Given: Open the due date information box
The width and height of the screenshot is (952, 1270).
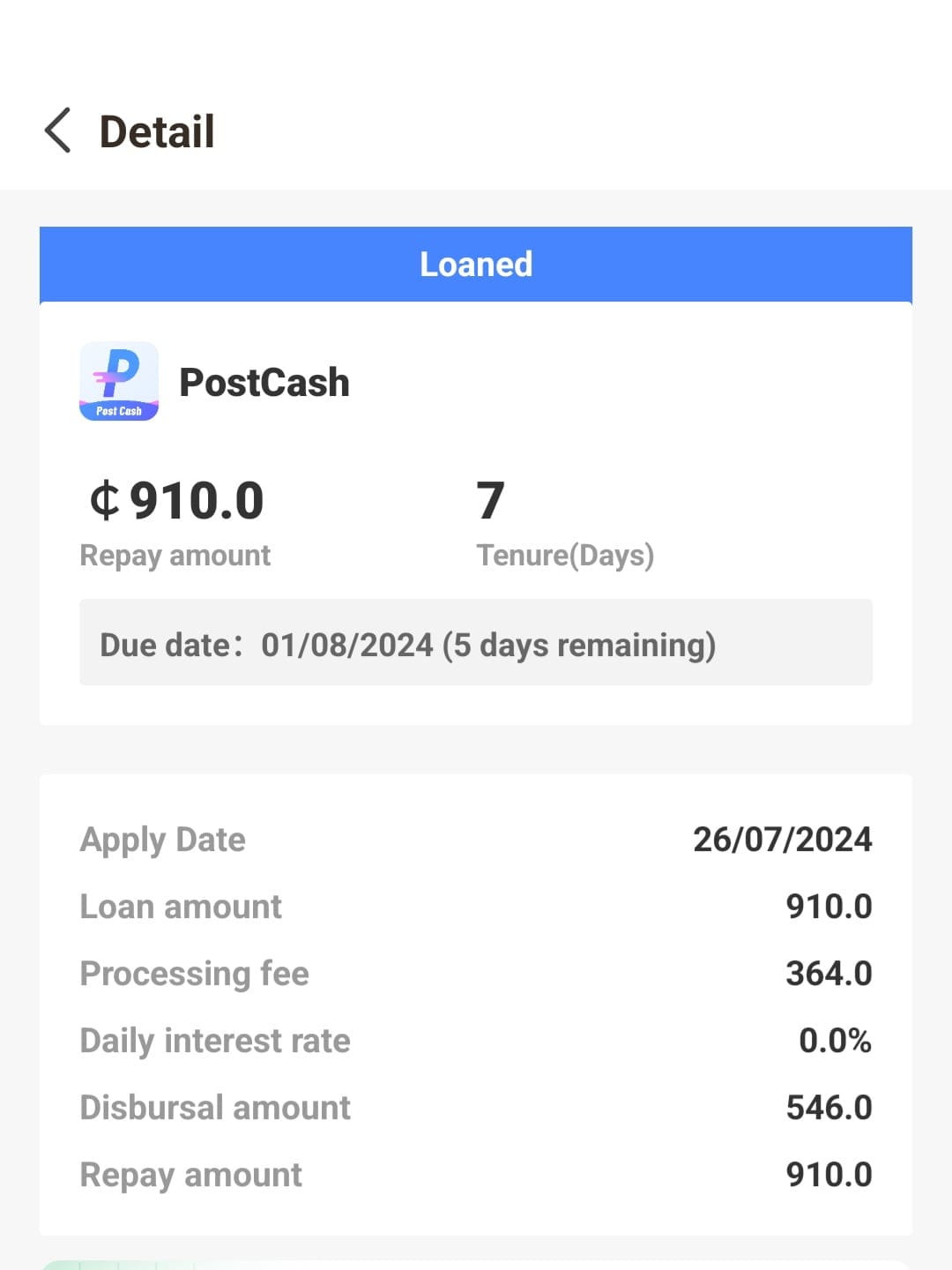Looking at the screenshot, I should [x=476, y=643].
